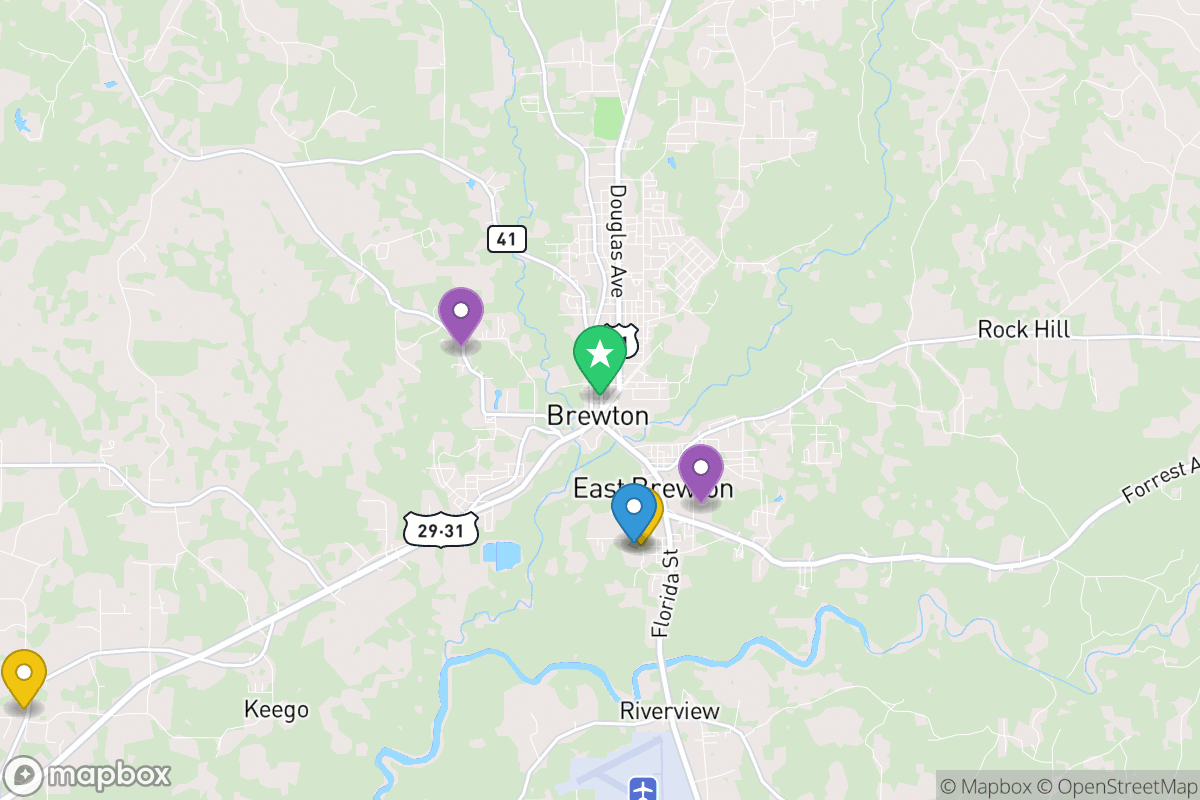This screenshot has height=800, width=1200.
Task: Open the © OpenStreetMap attribution link
Action: (x=1112, y=785)
